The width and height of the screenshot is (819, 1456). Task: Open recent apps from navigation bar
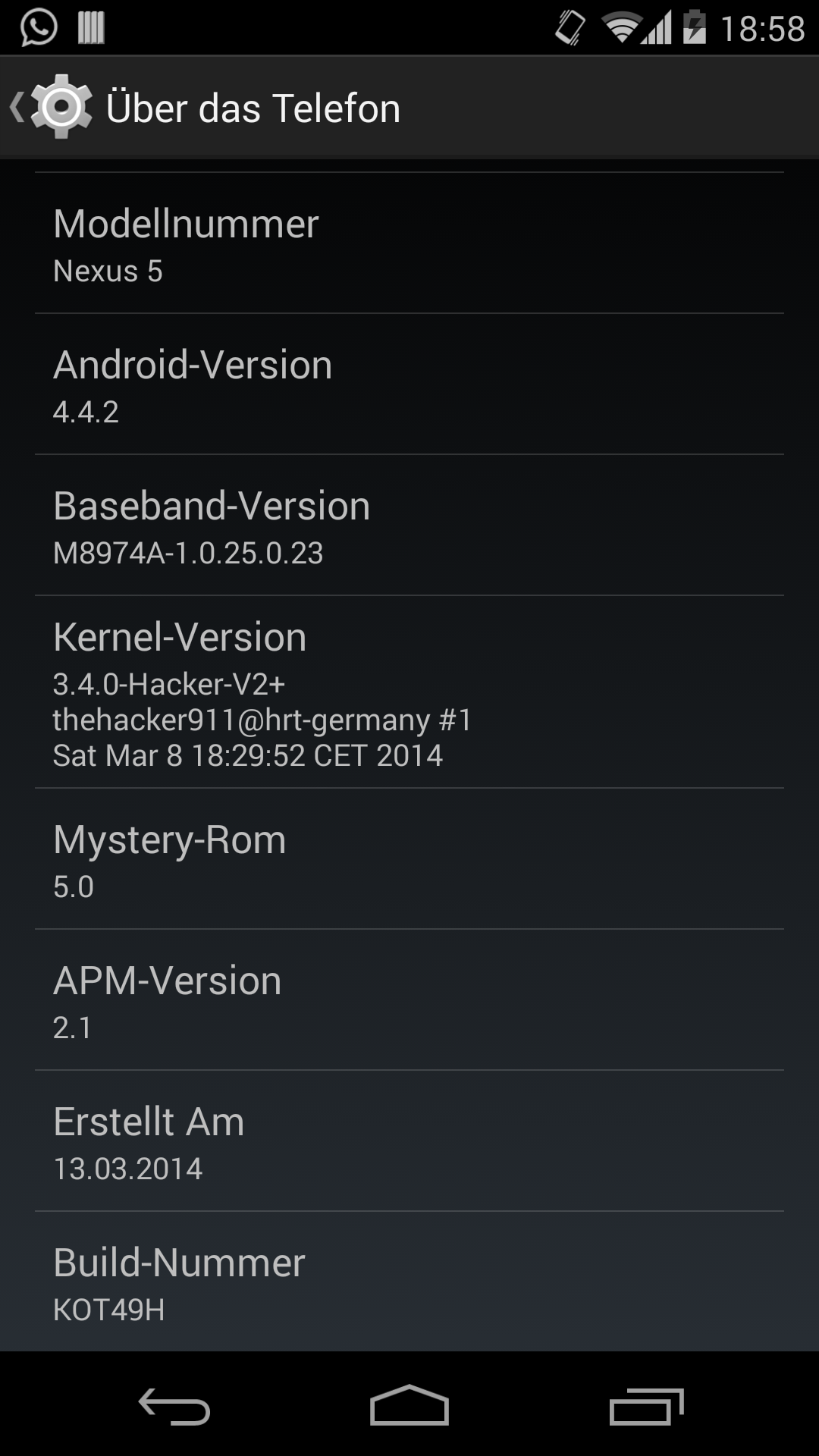(646, 1406)
